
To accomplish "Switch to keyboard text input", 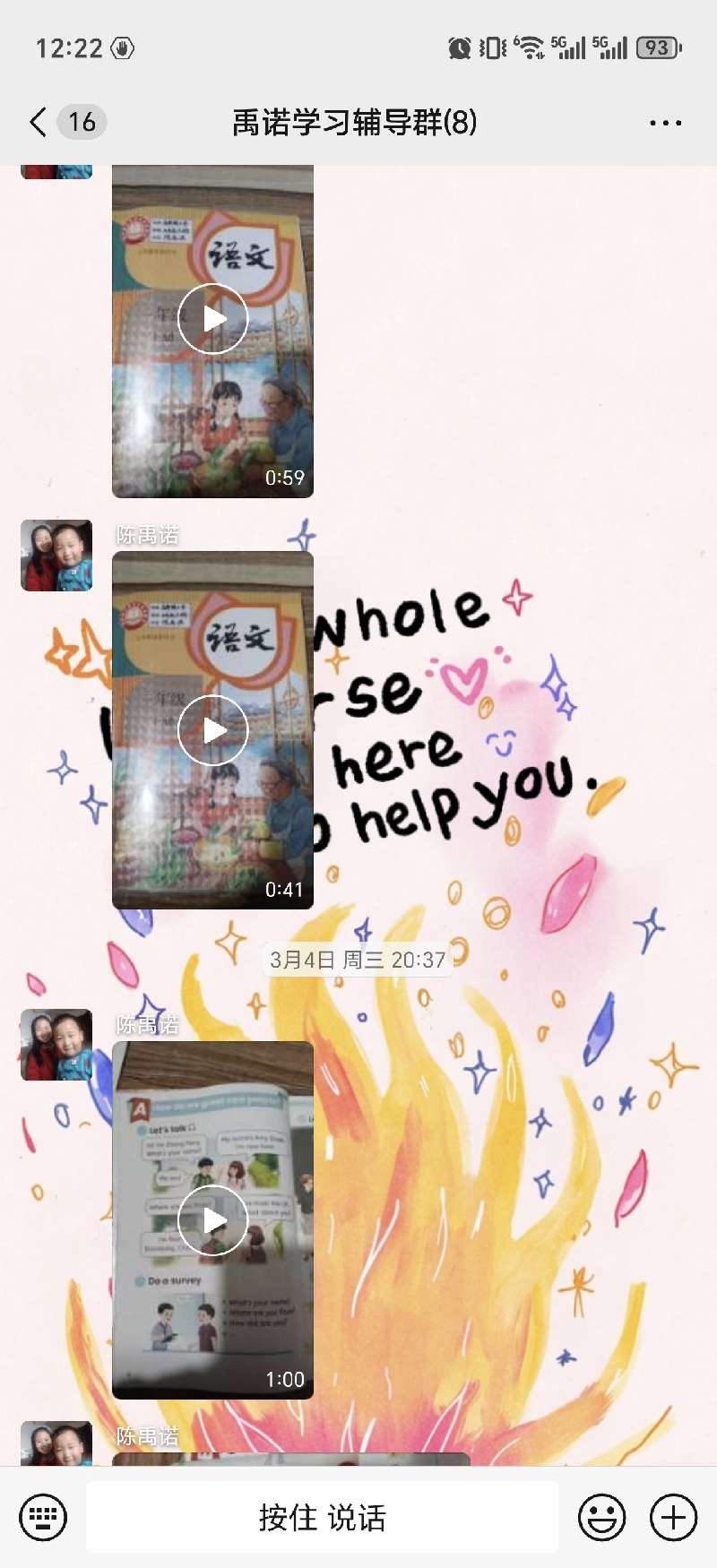I will (43, 1518).
